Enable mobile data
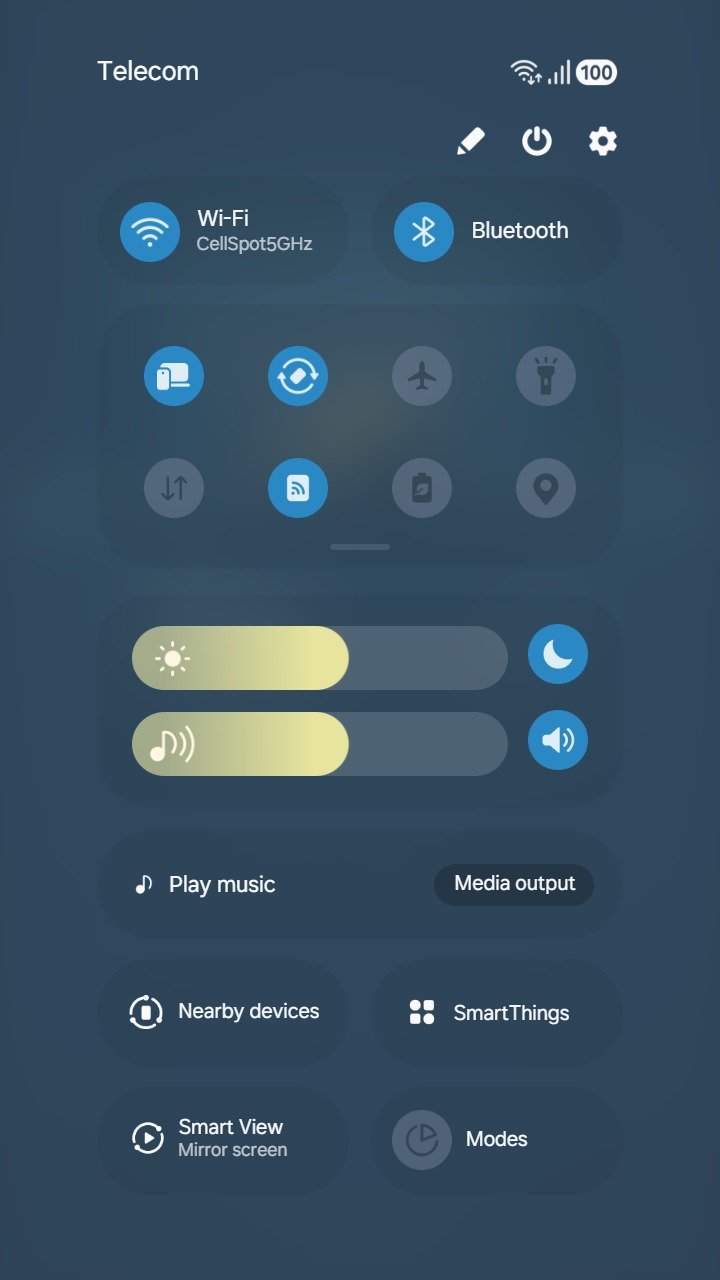The width and height of the screenshot is (720, 1280). coord(174,488)
